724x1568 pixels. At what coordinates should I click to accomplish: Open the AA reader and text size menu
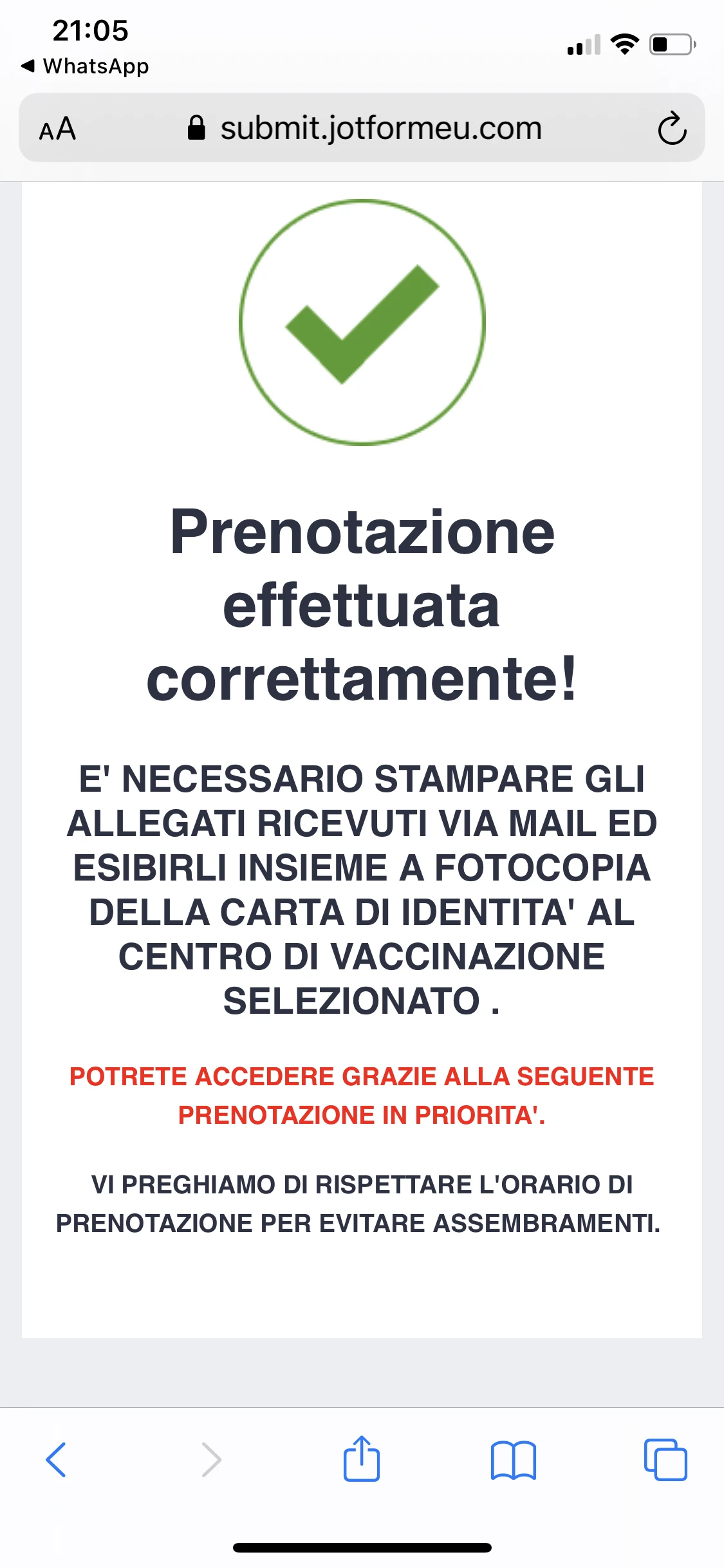pos(57,129)
